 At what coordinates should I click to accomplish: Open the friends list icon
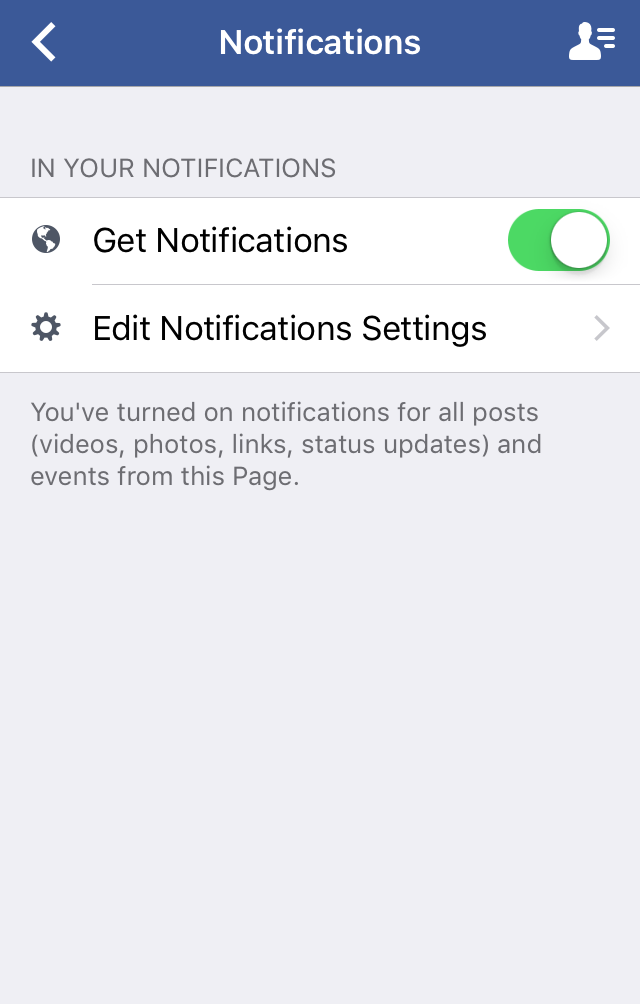[x=591, y=42]
